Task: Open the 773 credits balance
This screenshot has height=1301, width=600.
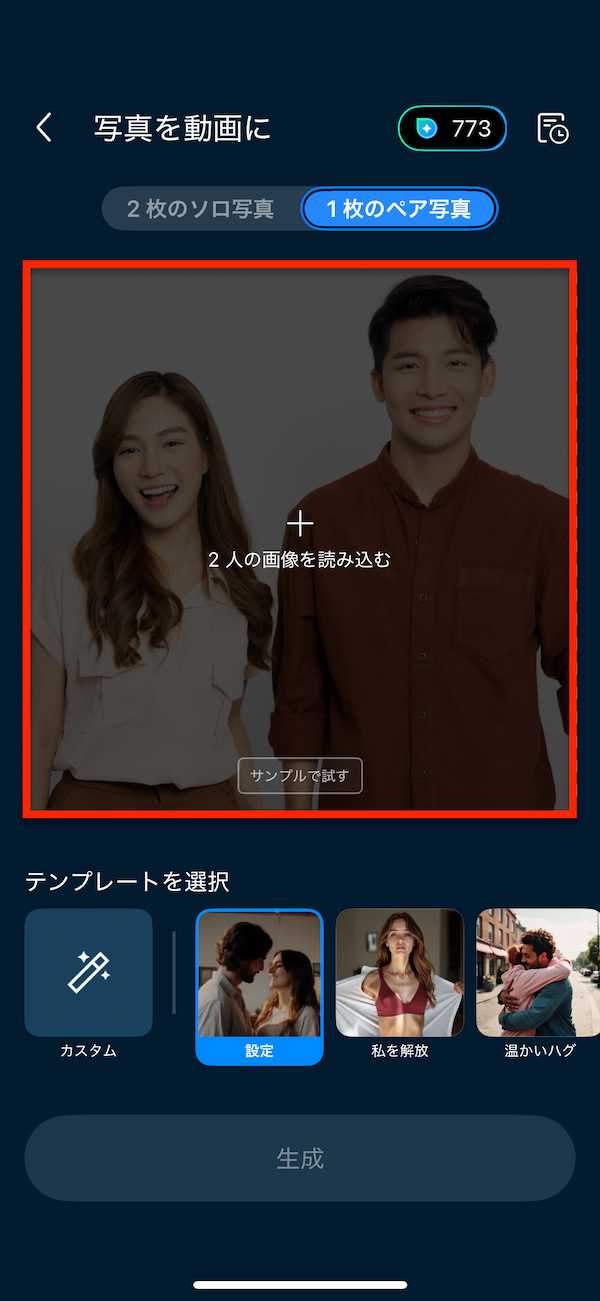Action: pos(452,129)
